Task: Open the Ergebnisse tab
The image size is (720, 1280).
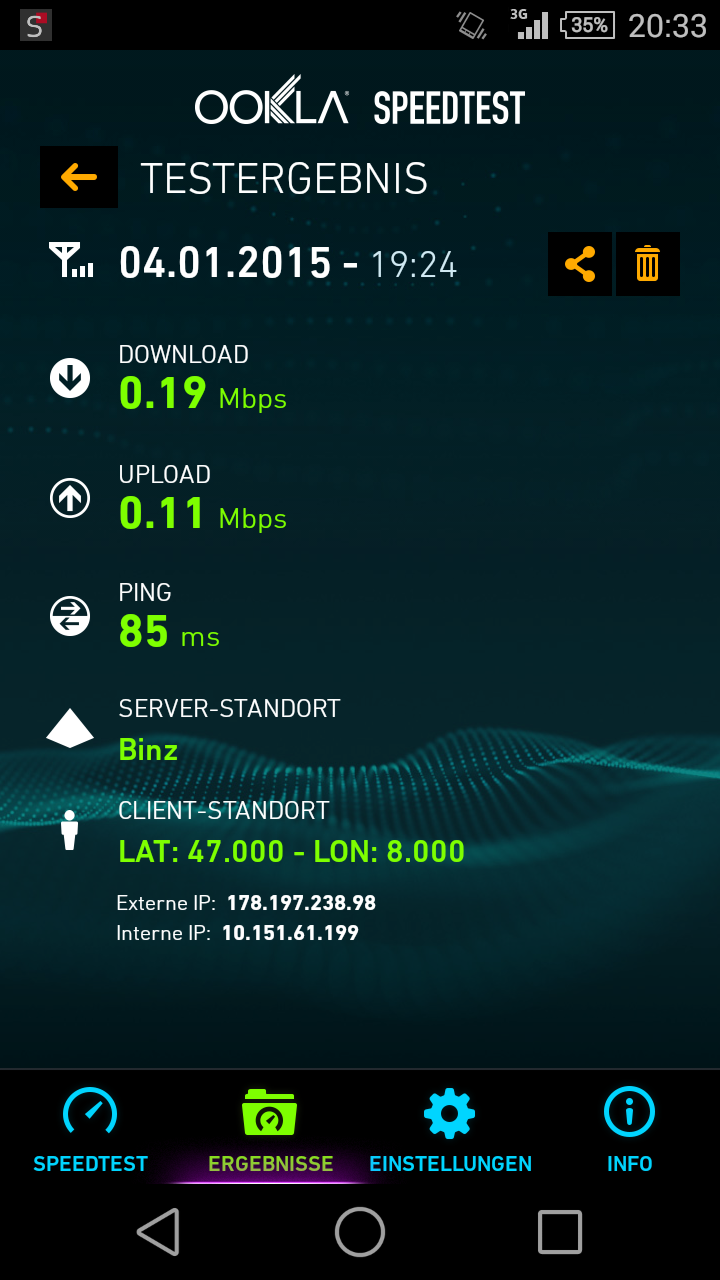Action: click(x=270, y=1130)
